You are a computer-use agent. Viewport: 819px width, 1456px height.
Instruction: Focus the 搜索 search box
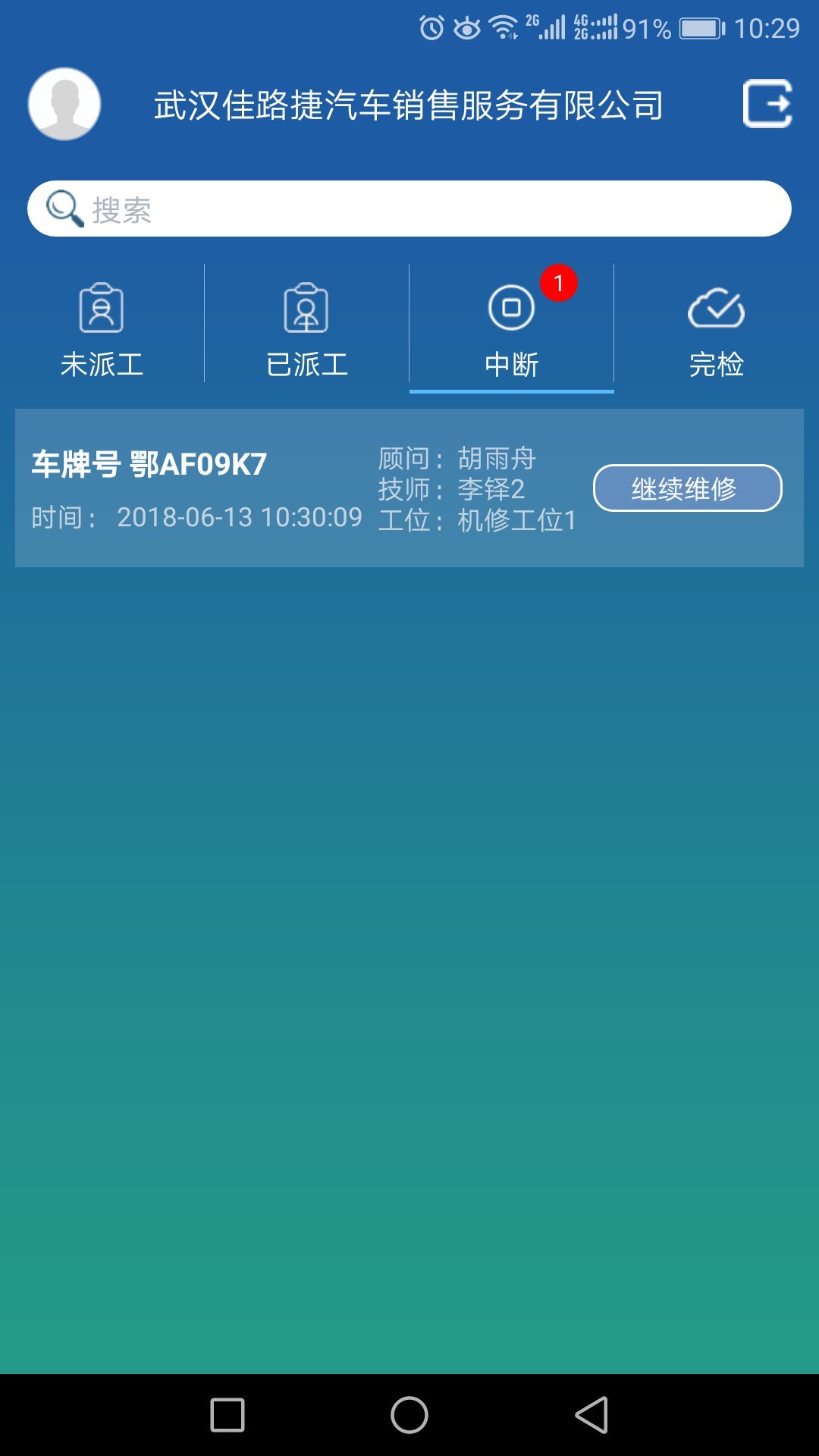pos(409,209)
